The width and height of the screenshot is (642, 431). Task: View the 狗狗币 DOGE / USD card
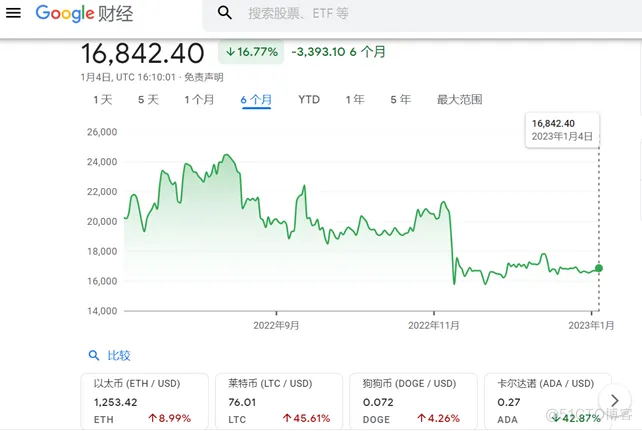pos(411,401)
